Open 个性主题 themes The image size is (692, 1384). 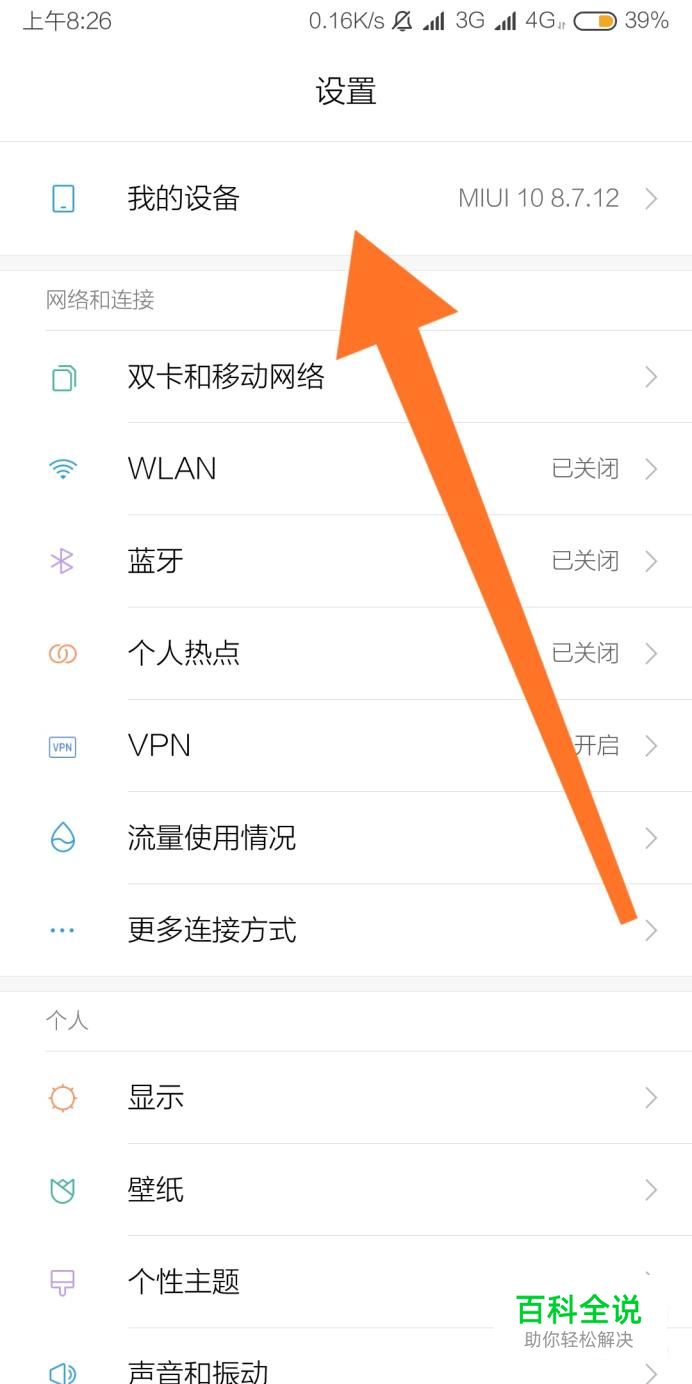[x=184, y=1281]
